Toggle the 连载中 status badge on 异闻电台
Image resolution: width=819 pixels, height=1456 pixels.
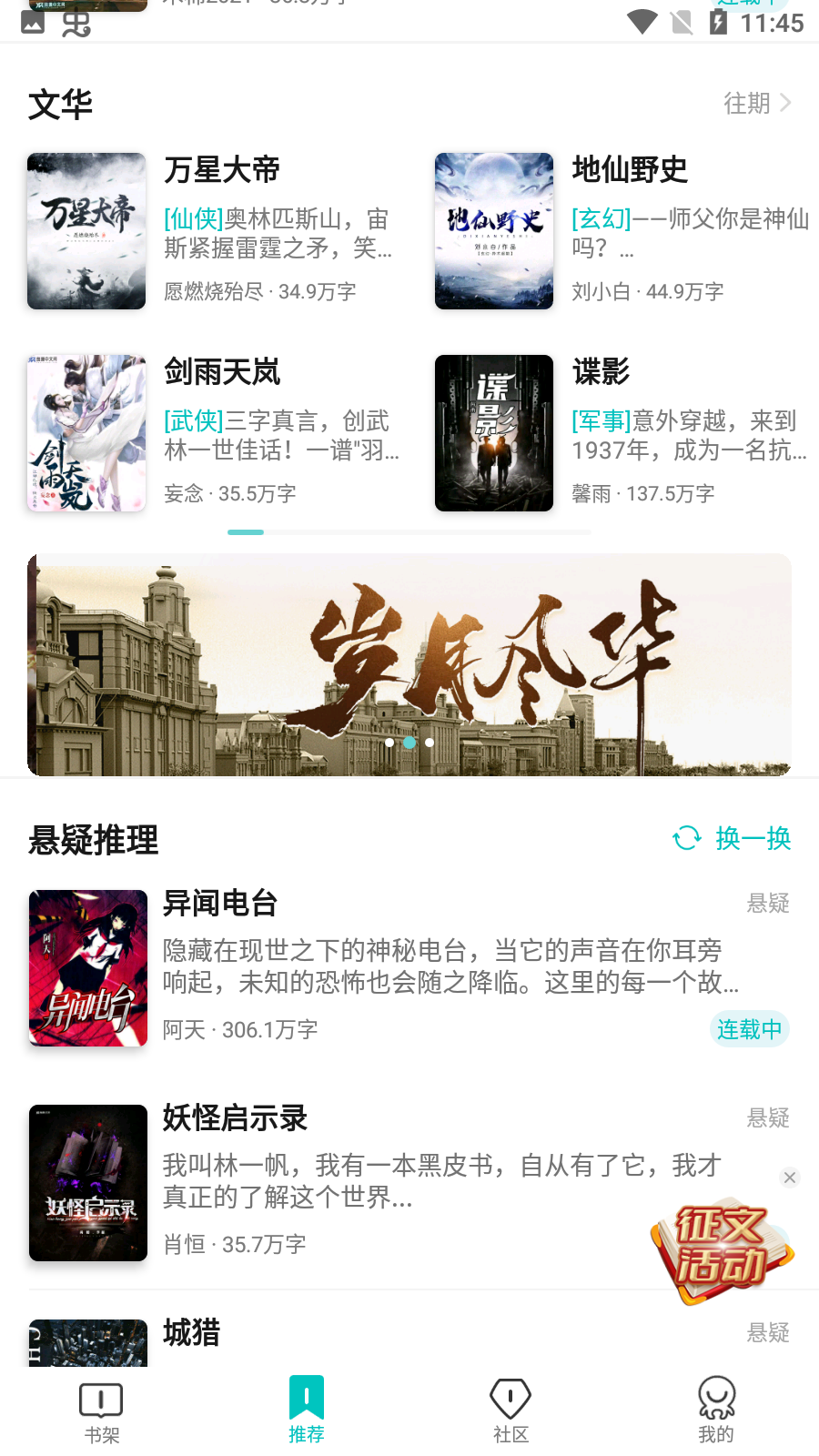(x=750, y=1029)
